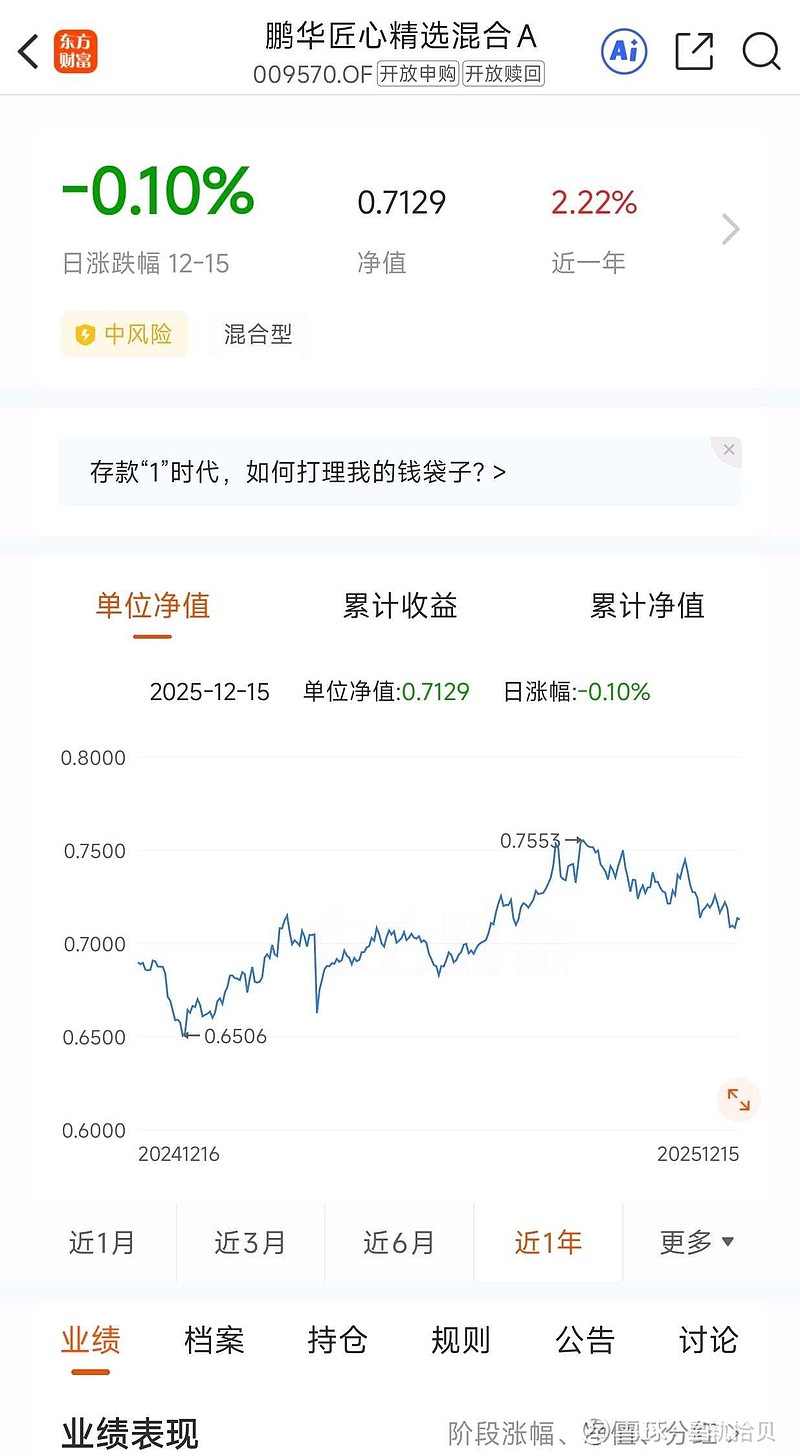Select the 近1月 time range
800x1456 pixels.
102,1243
